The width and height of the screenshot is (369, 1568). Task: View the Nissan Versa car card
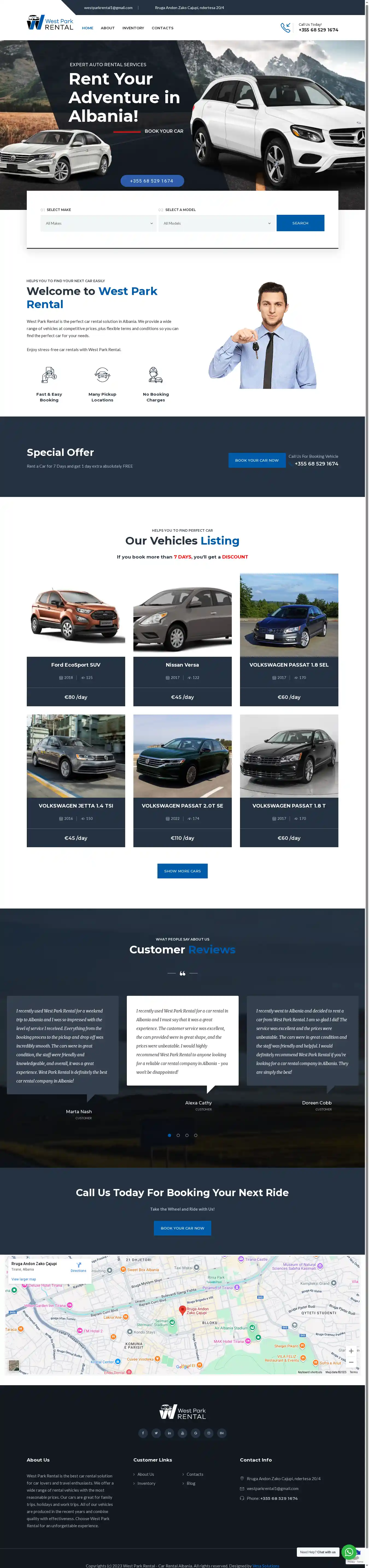click(182, 665)
